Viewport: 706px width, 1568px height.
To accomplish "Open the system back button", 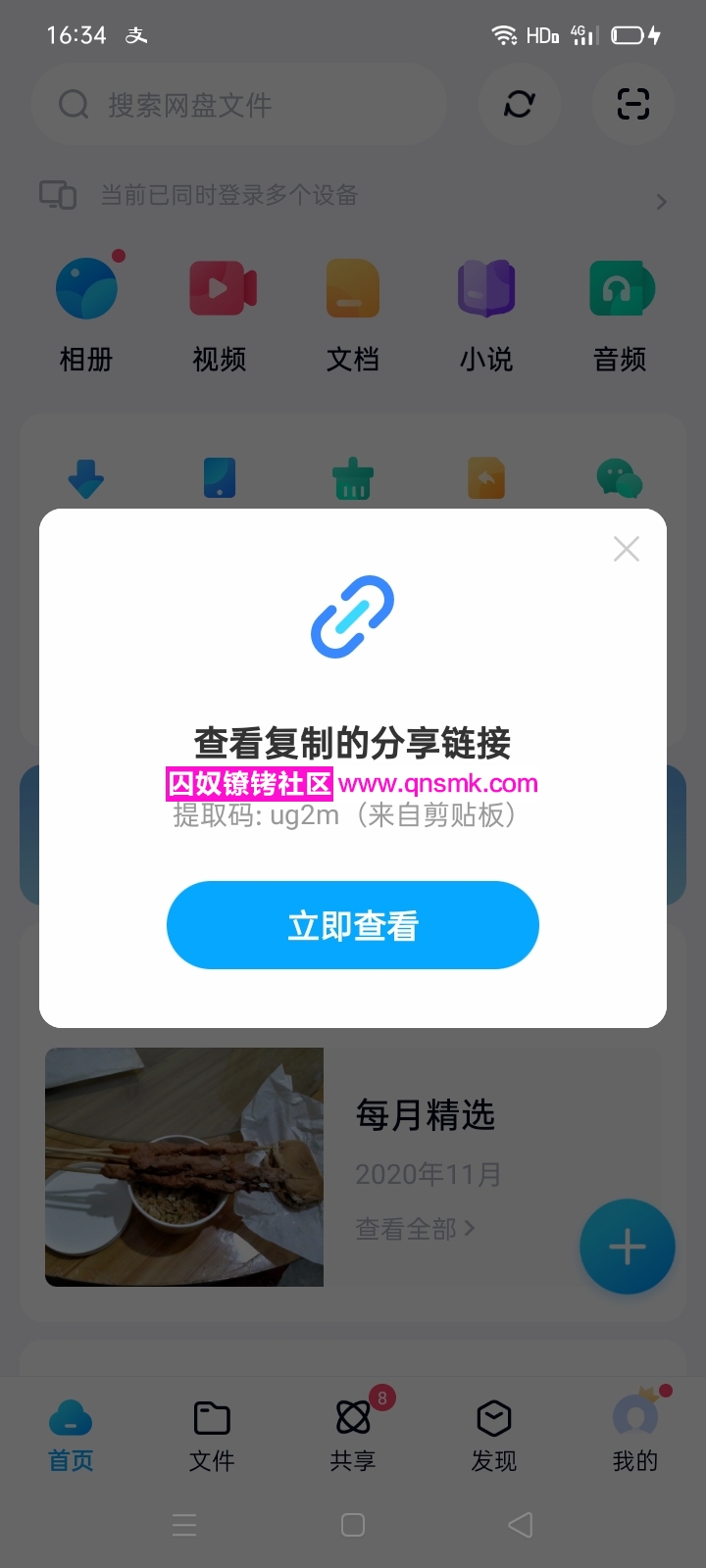I will 521,1525.
